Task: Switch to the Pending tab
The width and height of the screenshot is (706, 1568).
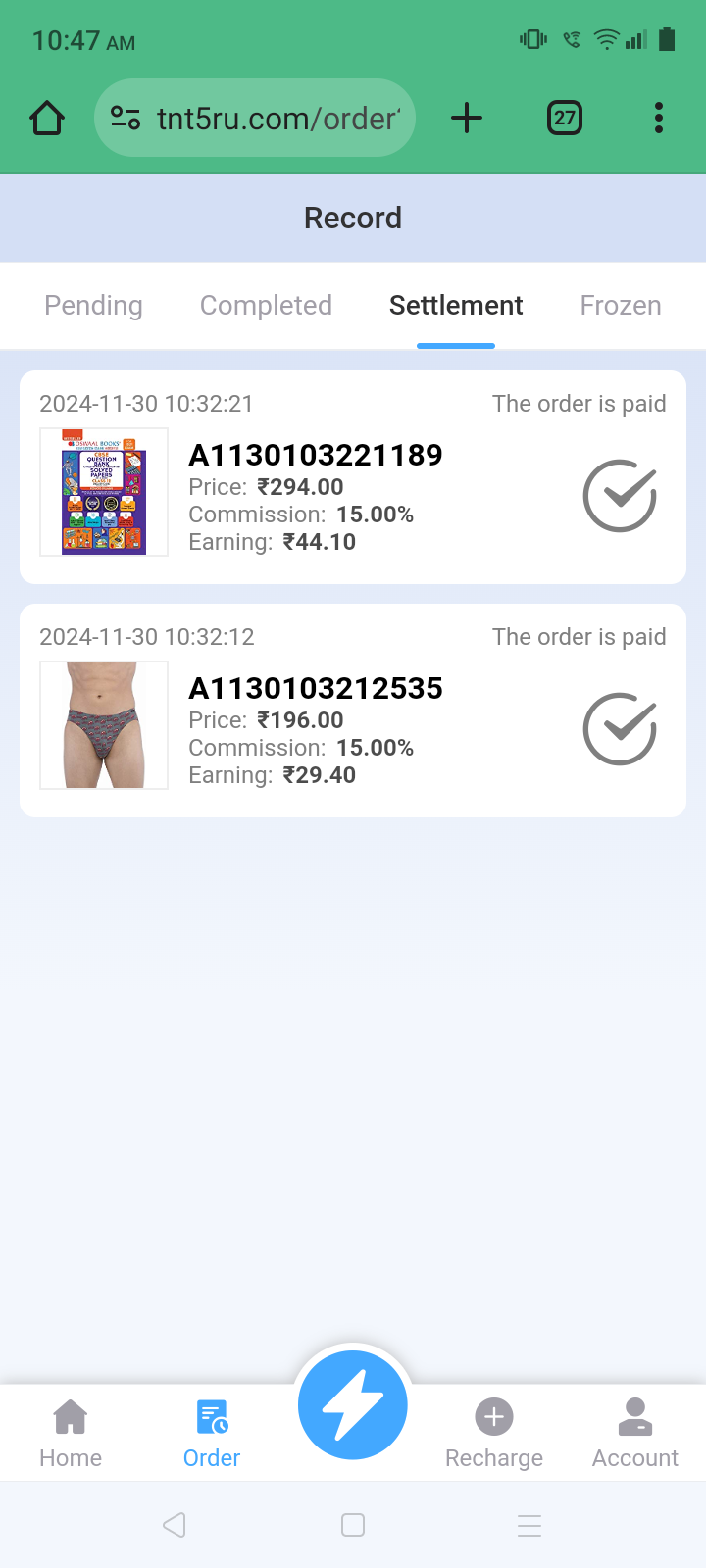Action: [93, 306]
